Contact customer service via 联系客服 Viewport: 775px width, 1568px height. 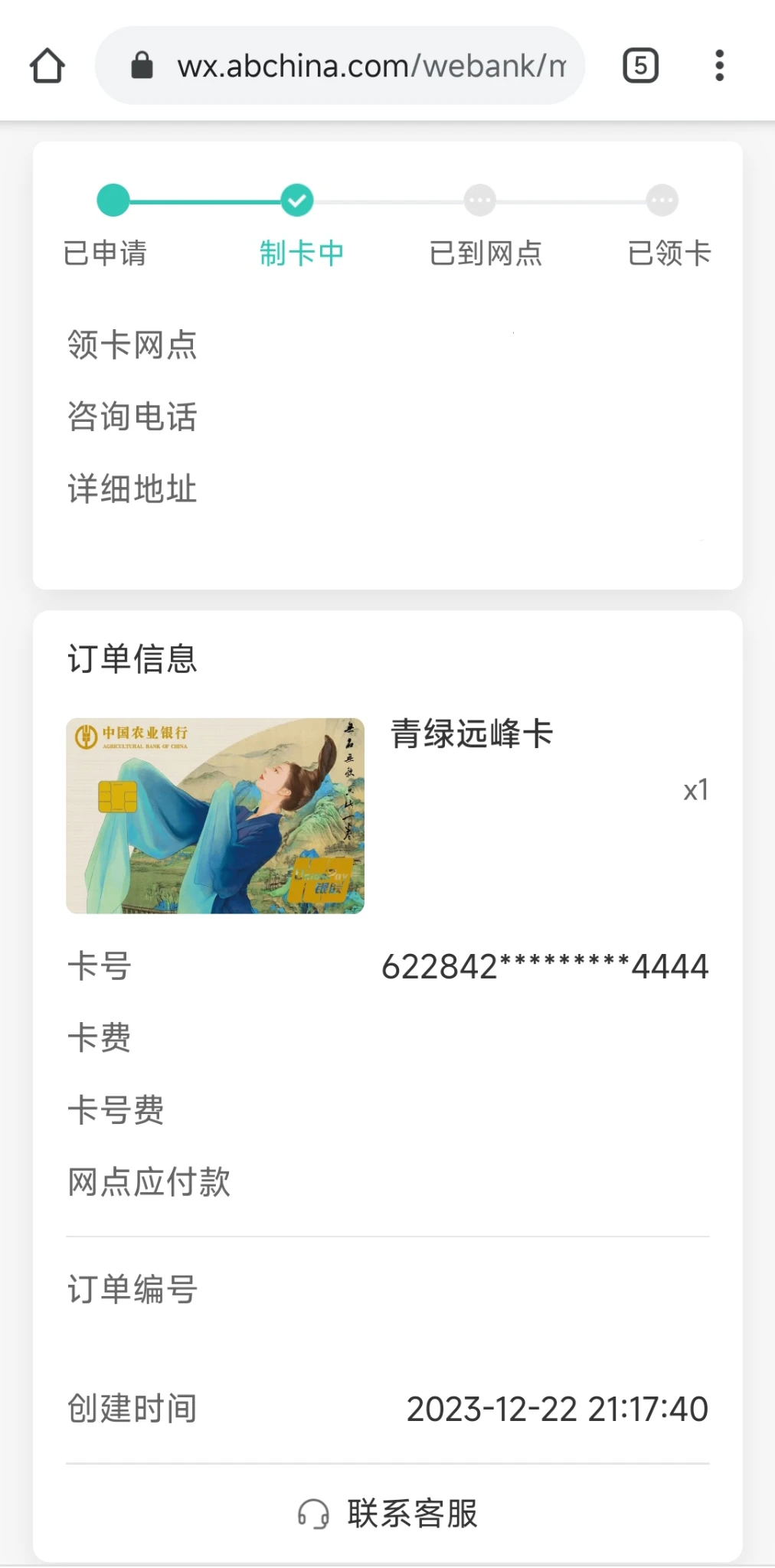[x=388, y=1514]
